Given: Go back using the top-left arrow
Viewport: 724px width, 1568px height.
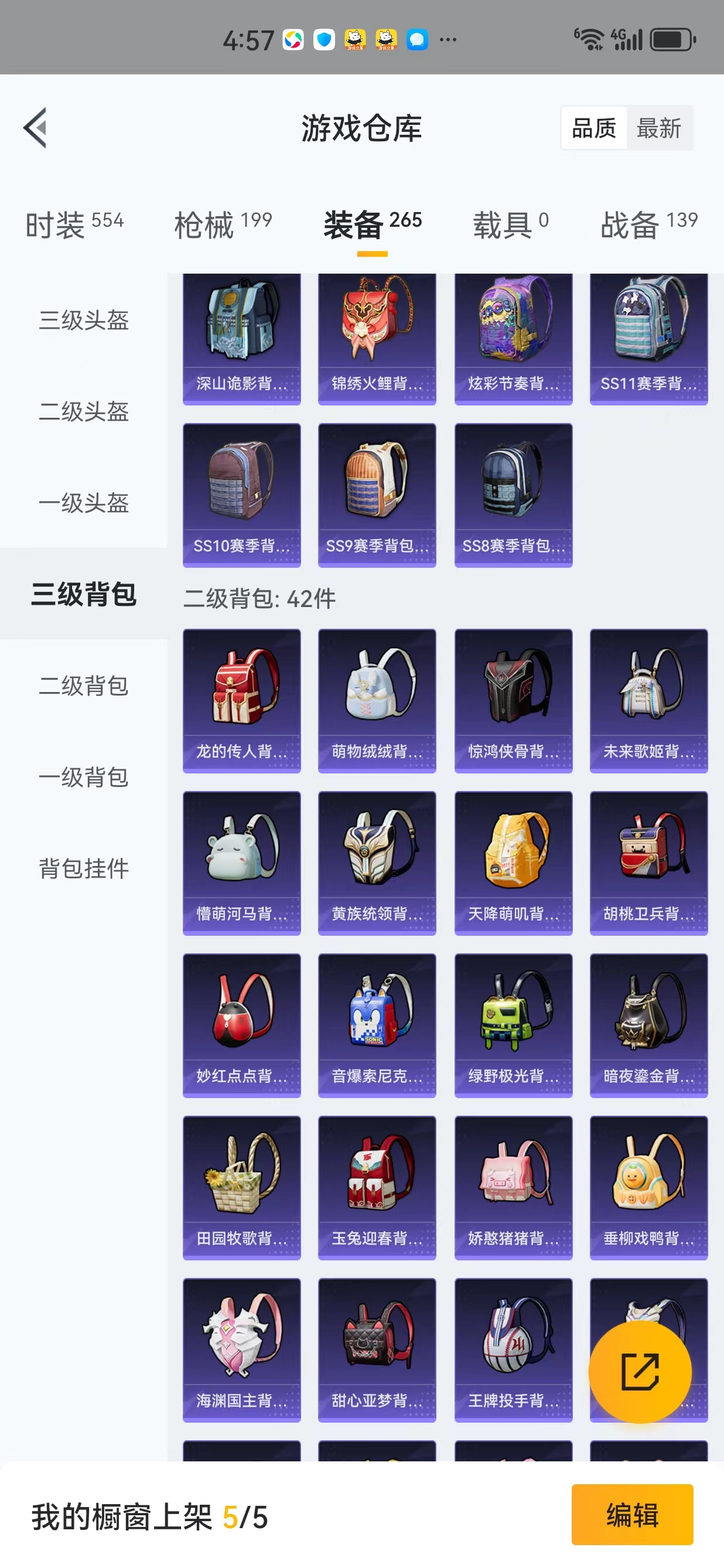Looking at the screenshot, I should coord(35,128).
